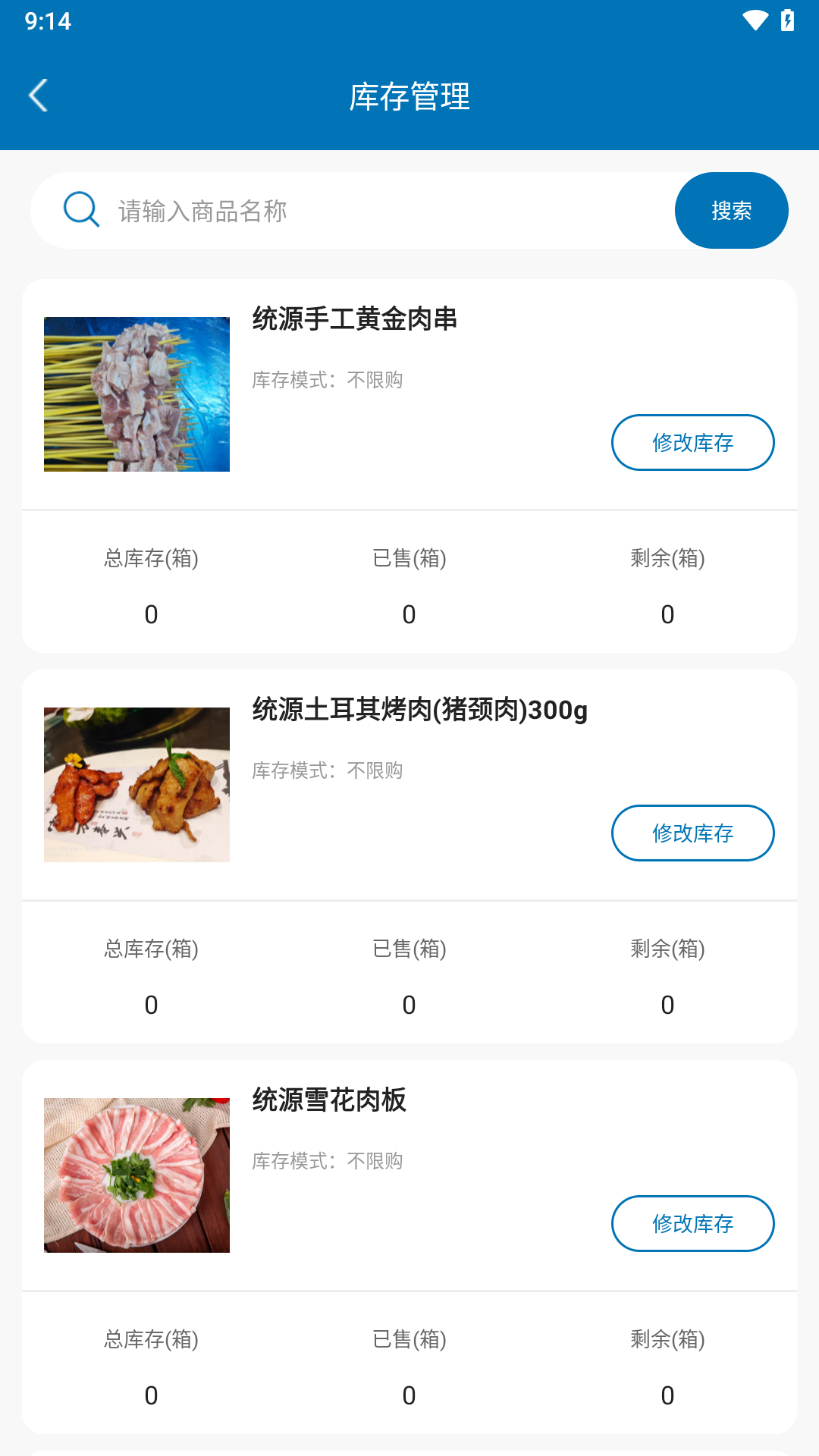Open the 统源雪花肉板 product image

point(136,1174)
